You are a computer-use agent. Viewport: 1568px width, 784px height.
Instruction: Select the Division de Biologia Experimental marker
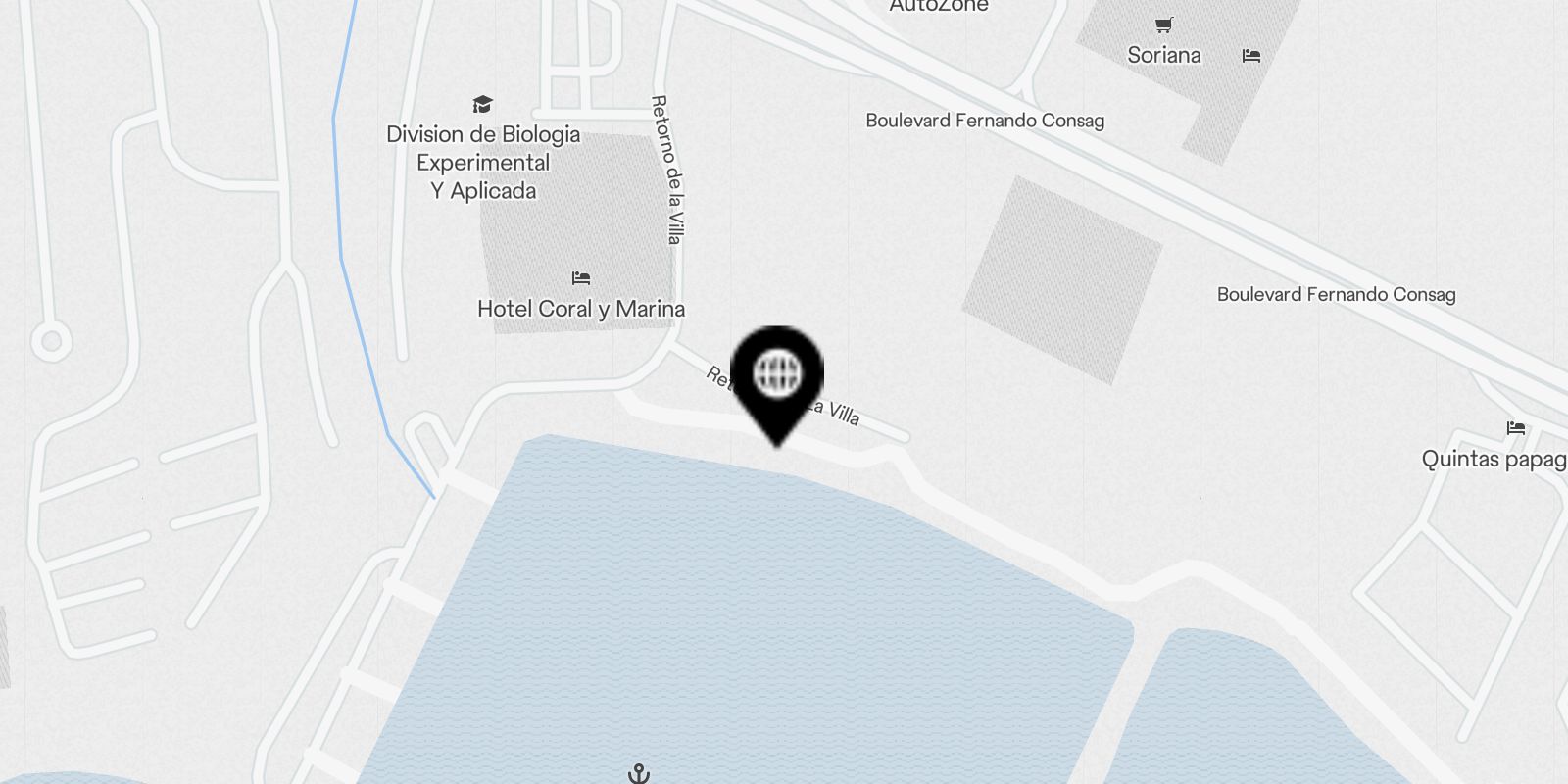(482, 105)
